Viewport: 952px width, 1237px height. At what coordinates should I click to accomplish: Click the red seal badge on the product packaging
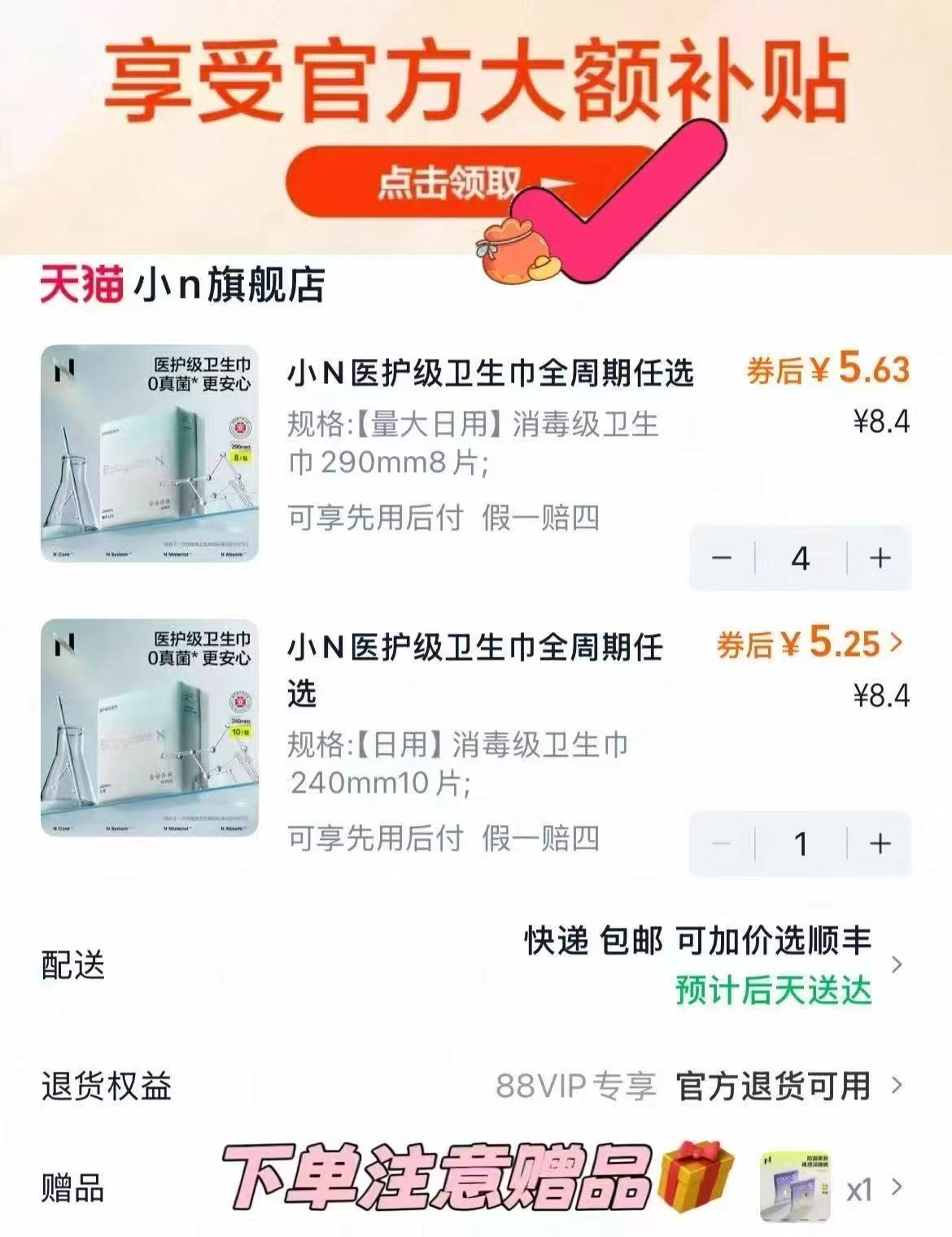point(239,426)
